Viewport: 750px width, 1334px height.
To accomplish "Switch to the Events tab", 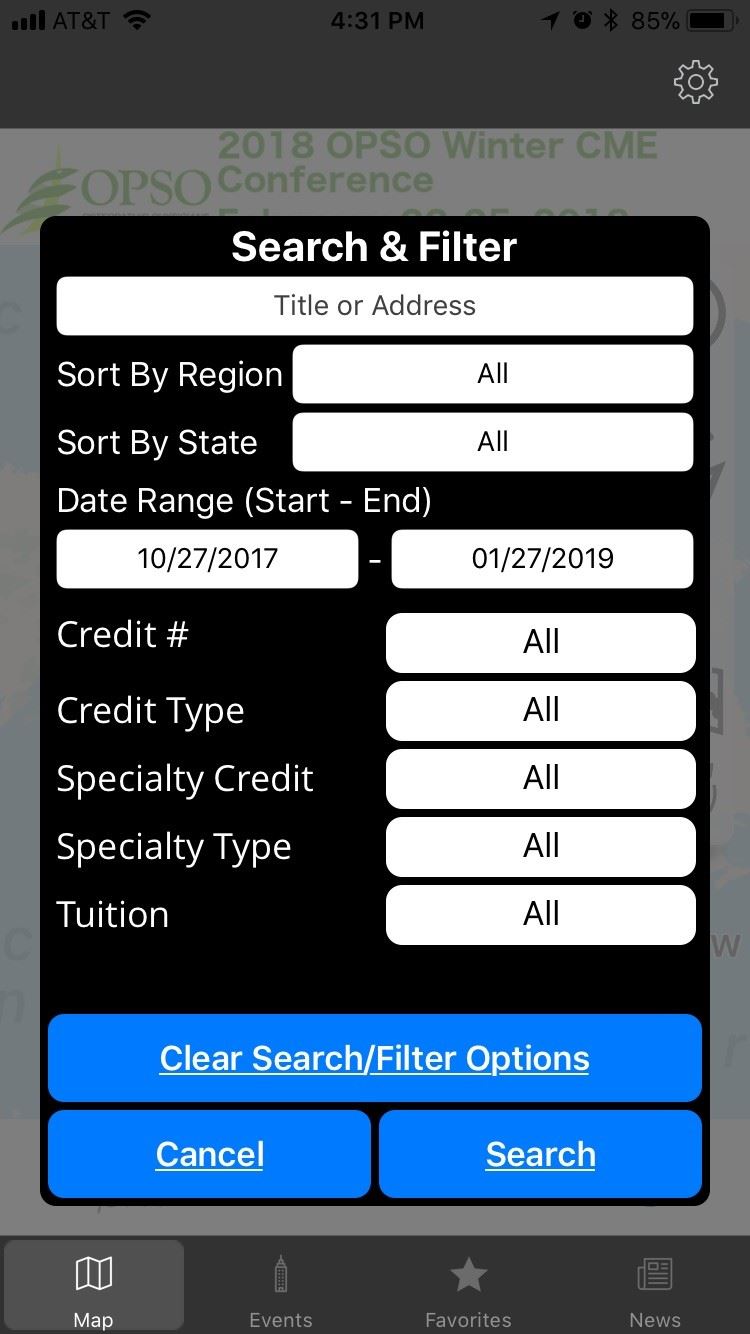I will click(x=281, y=1290).
